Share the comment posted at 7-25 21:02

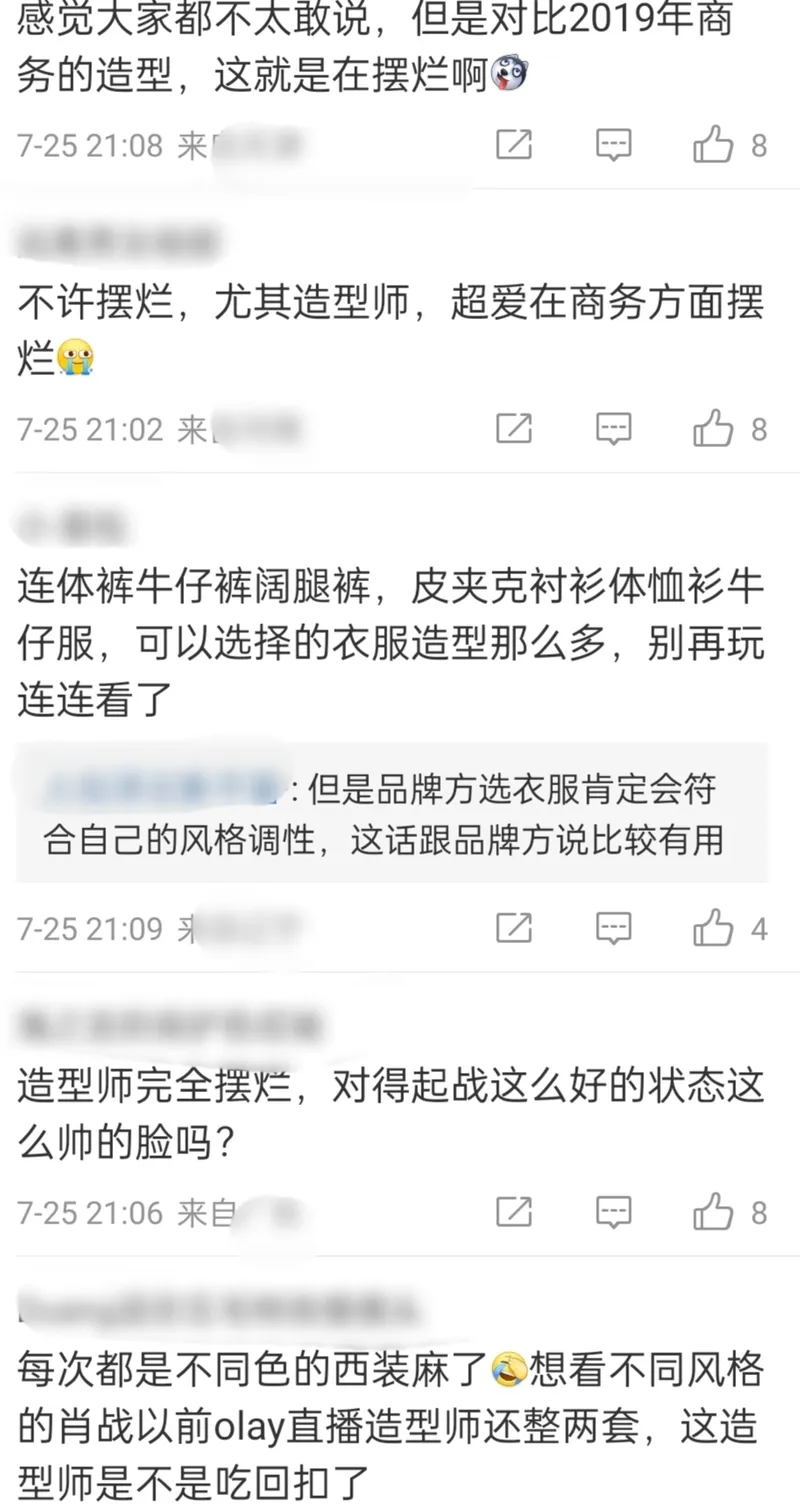click(514, 429)
